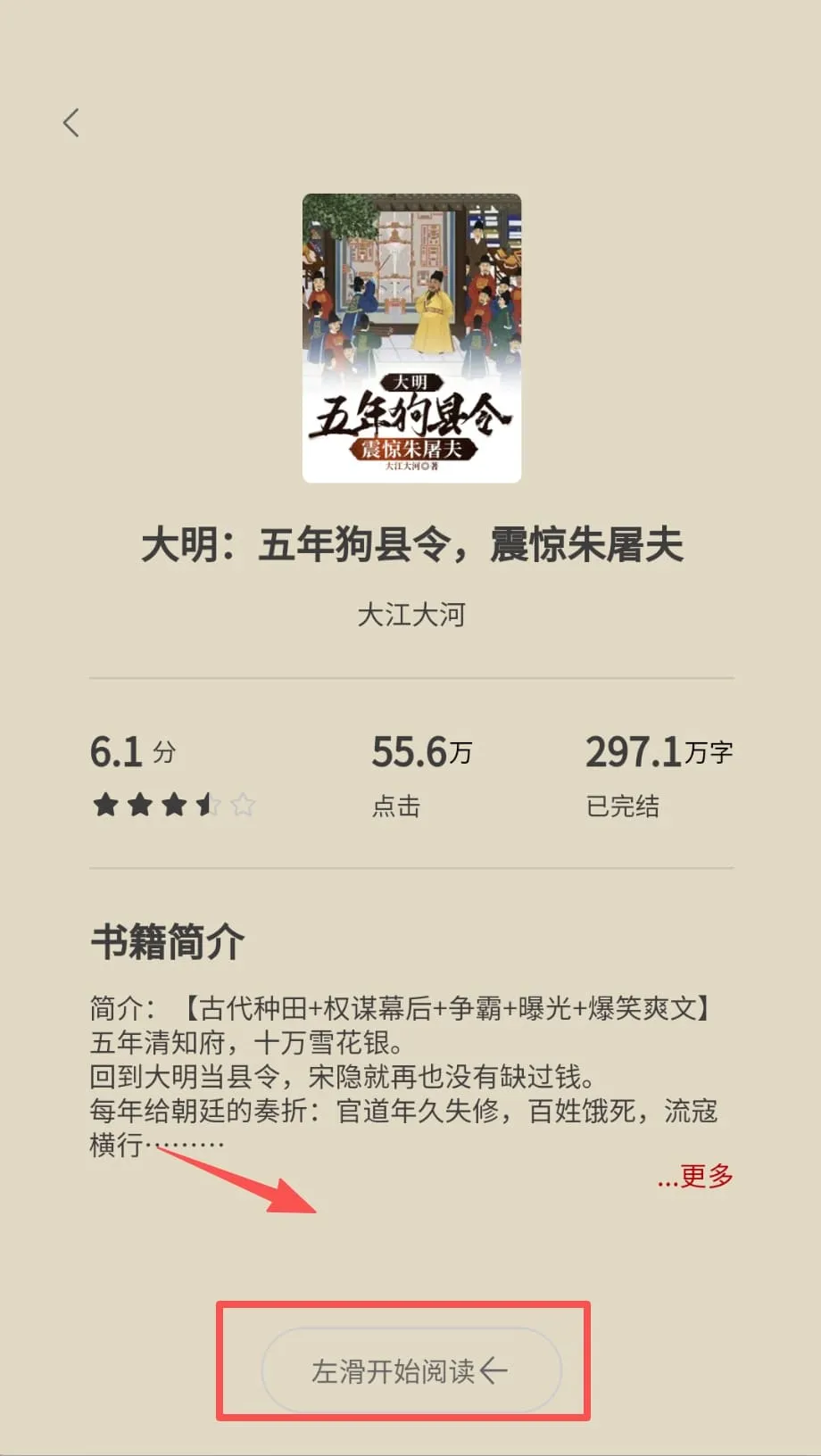
Task: Click the 297.1万字 word count
Action: point(659,751)
